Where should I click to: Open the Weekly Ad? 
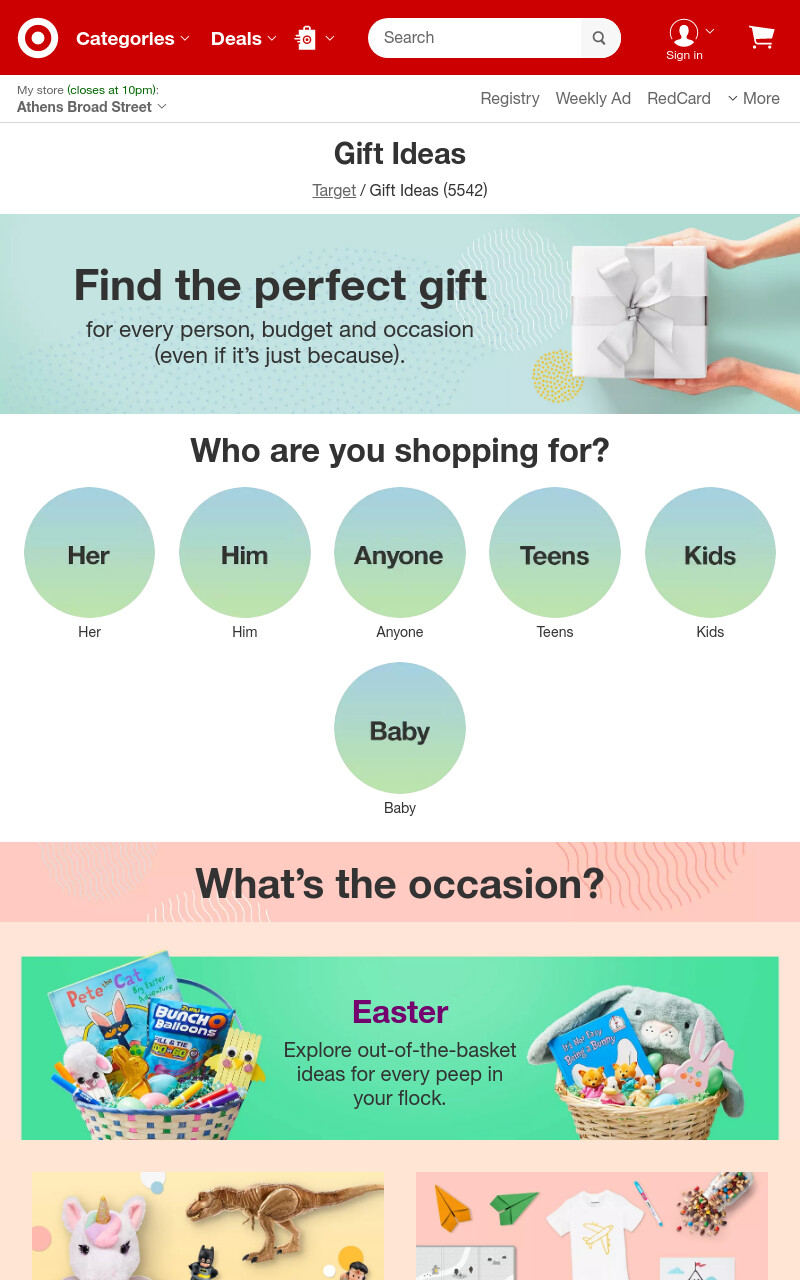click(593, 98)
